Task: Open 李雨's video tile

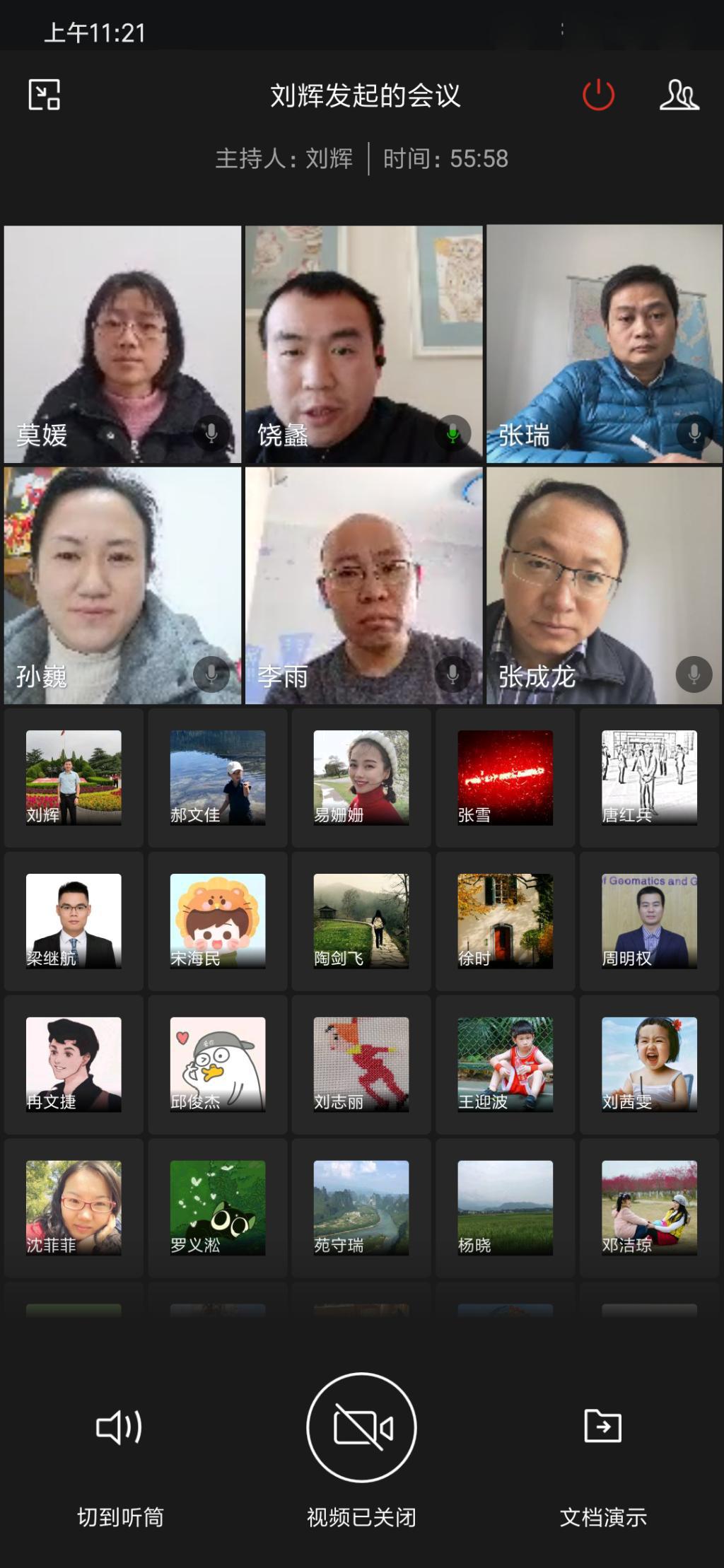Action: click(x=363, y=585)
